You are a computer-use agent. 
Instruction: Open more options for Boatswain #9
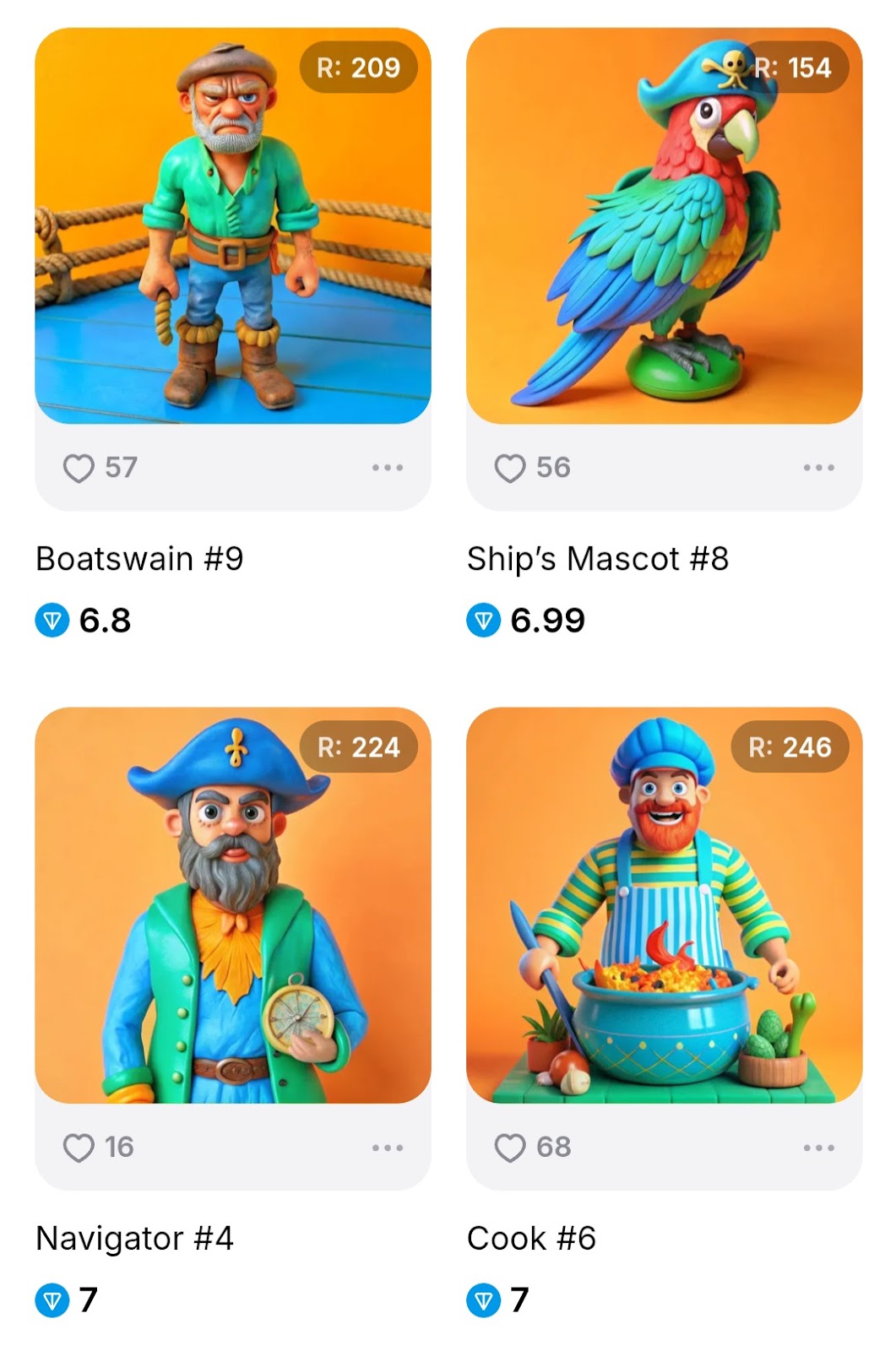388,468
